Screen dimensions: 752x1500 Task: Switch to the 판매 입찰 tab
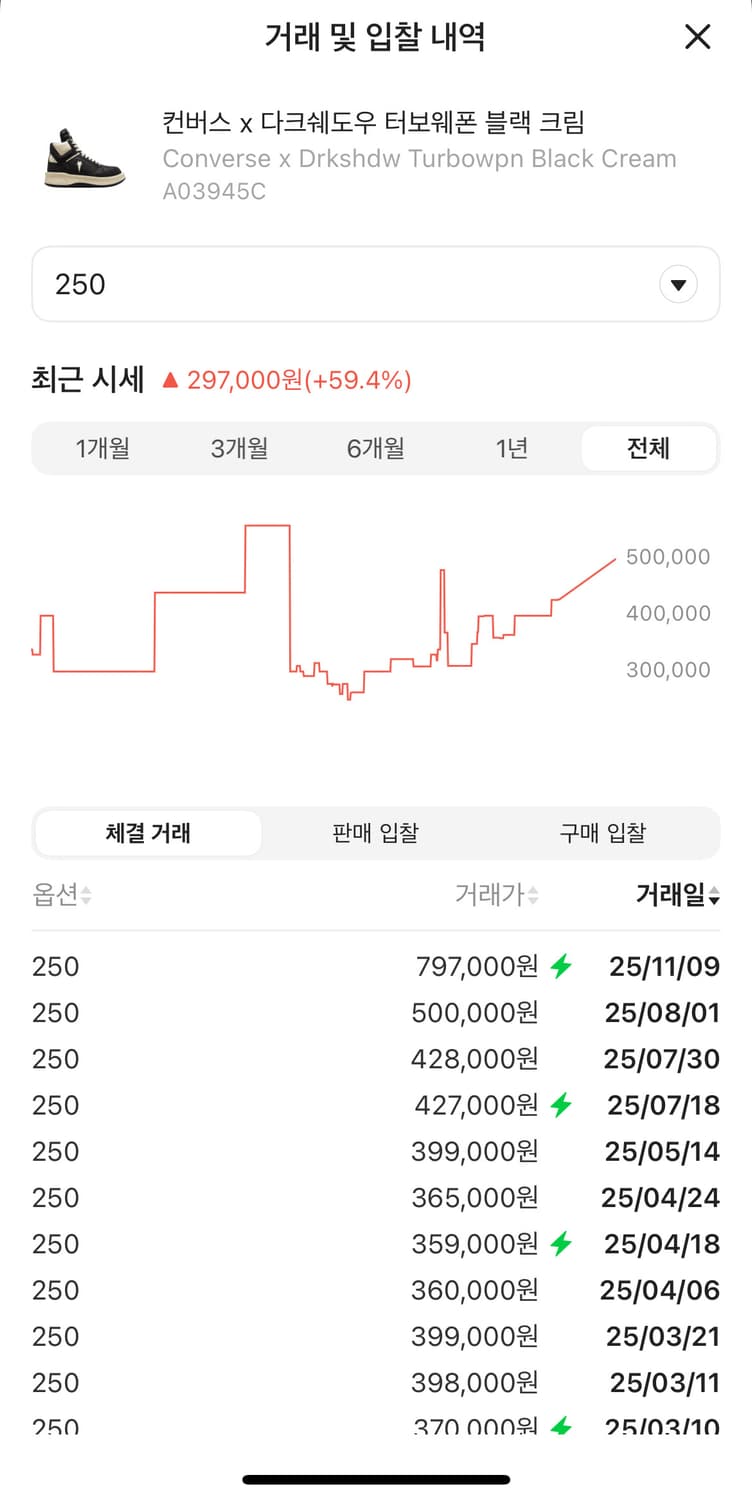click(373, 832)
